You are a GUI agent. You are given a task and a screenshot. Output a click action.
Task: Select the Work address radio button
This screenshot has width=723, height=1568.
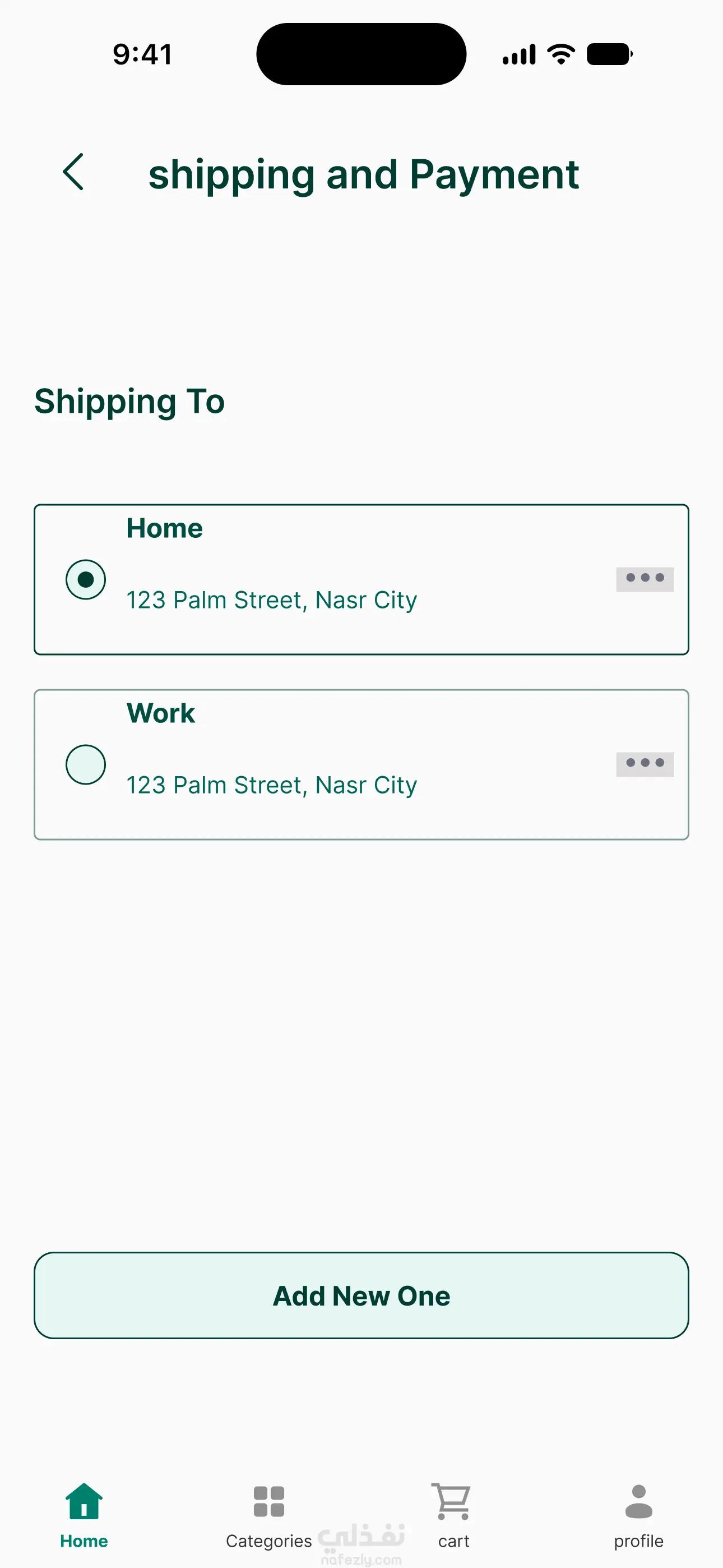[x=86, y=764]
